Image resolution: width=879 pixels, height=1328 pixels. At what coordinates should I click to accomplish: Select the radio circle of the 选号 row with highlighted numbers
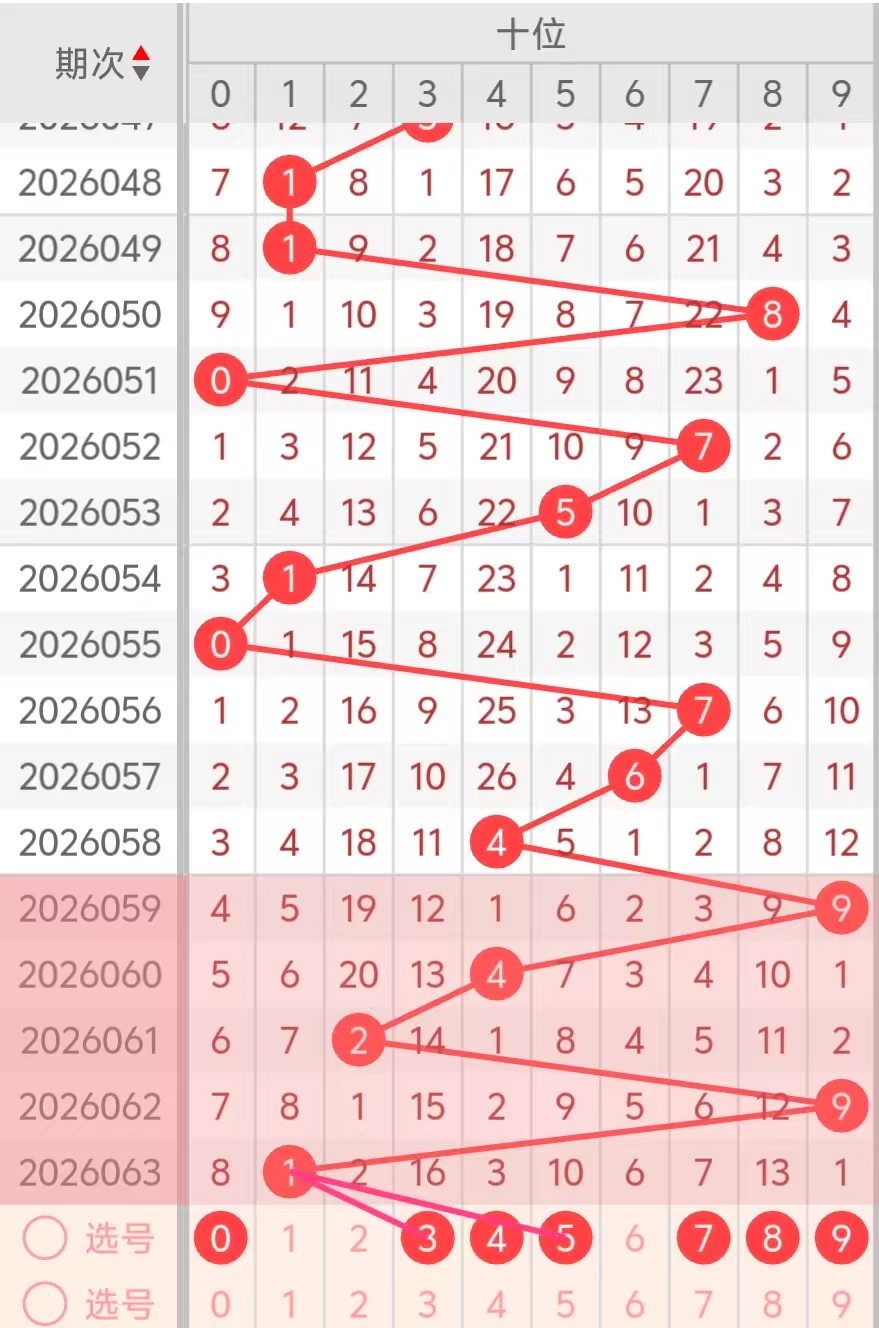[45, 1239]
